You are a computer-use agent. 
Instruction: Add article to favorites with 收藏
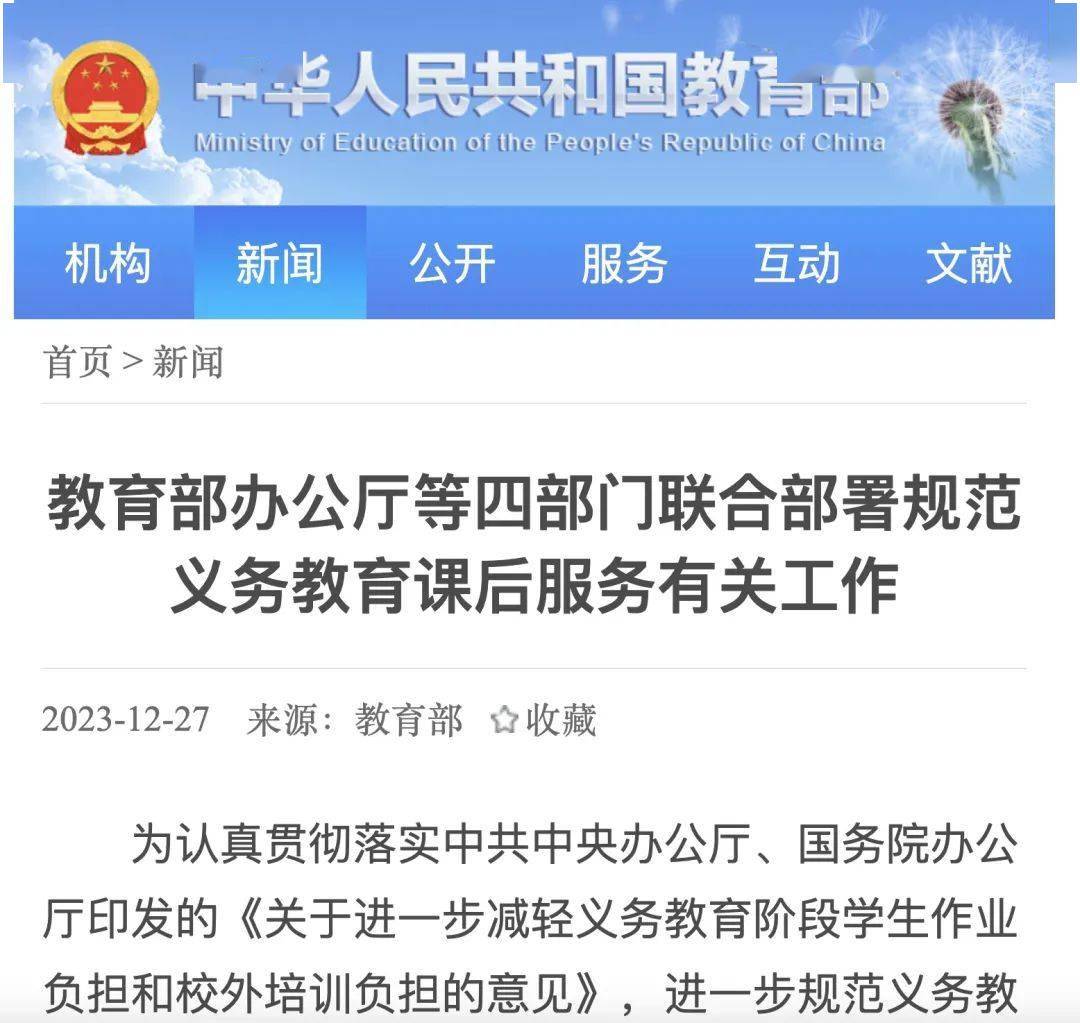pyautogui.click(x=545, y=720)
